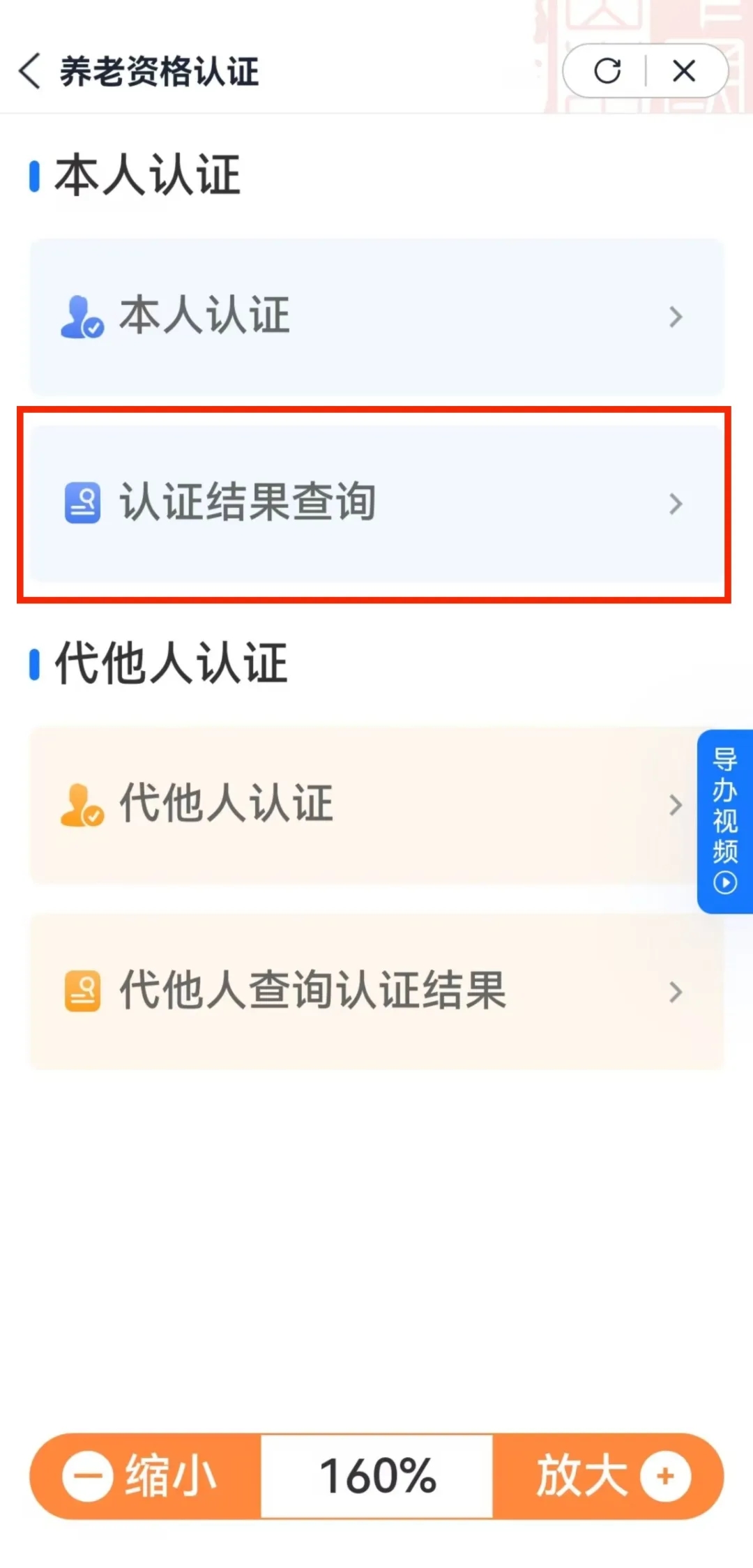Refresh the mini program page
753x1568 pixels.
click(607, 70)
